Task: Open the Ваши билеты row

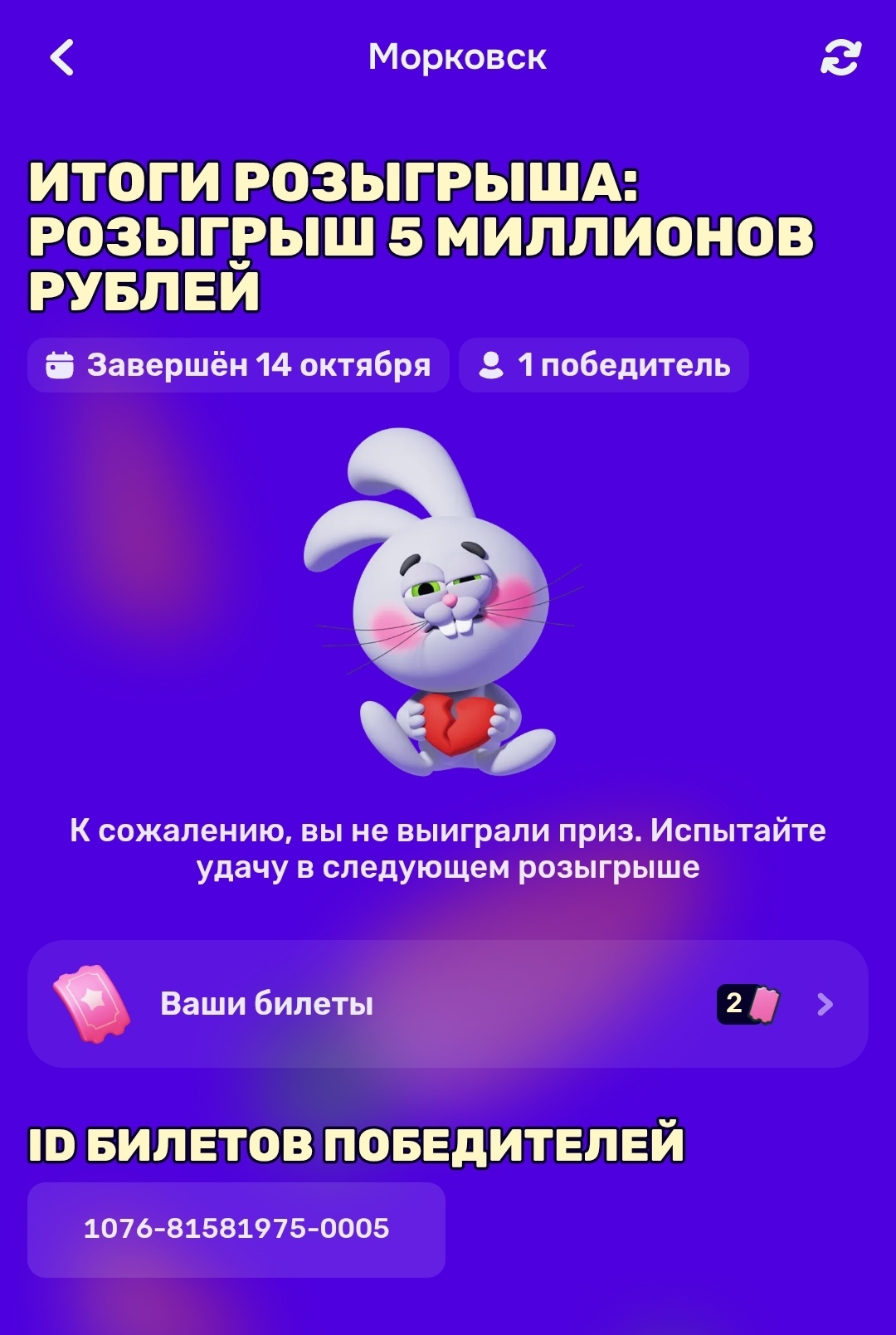Action: pos(448,1004)
